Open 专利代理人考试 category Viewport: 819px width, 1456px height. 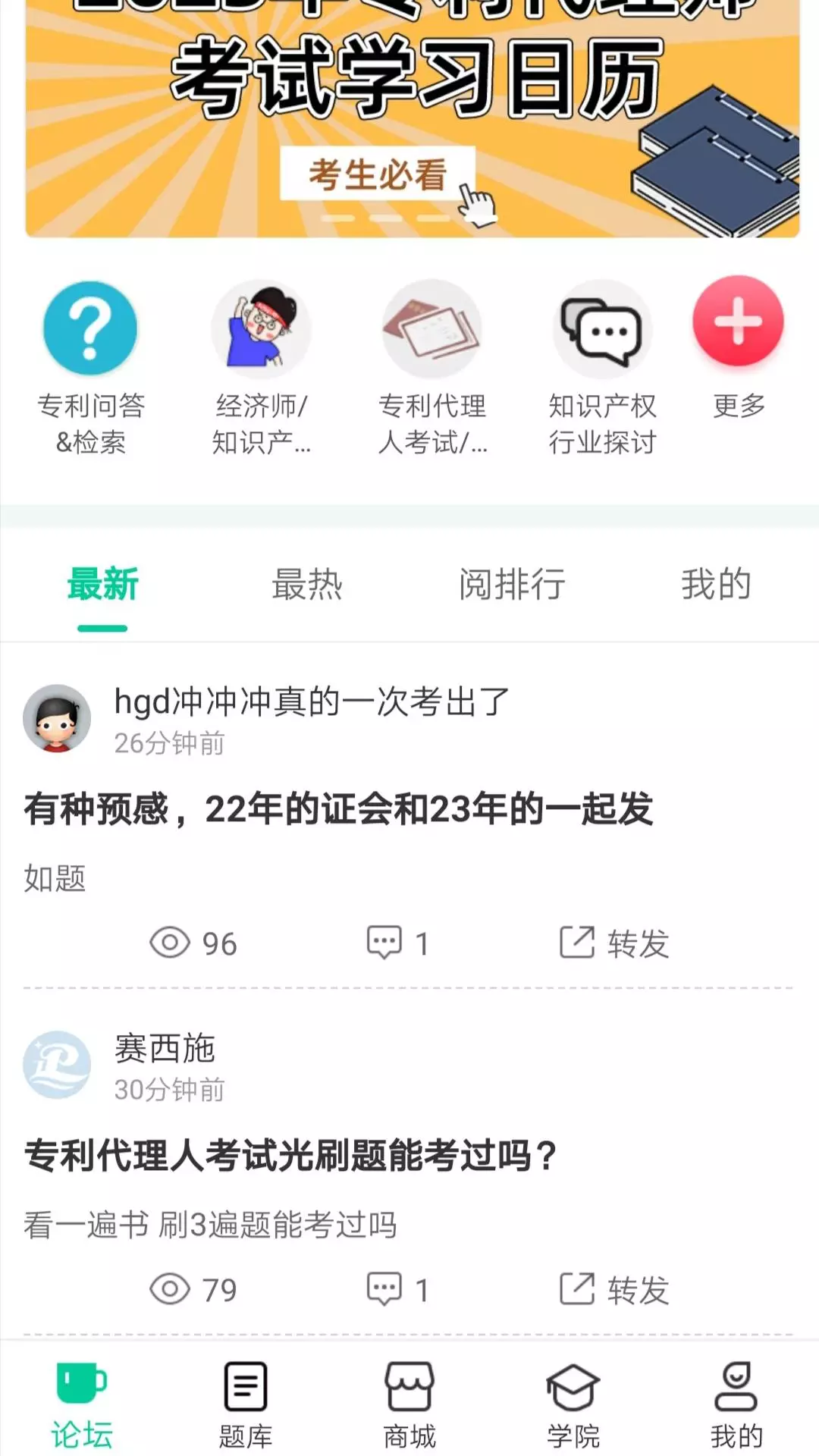tap(432, 368)
